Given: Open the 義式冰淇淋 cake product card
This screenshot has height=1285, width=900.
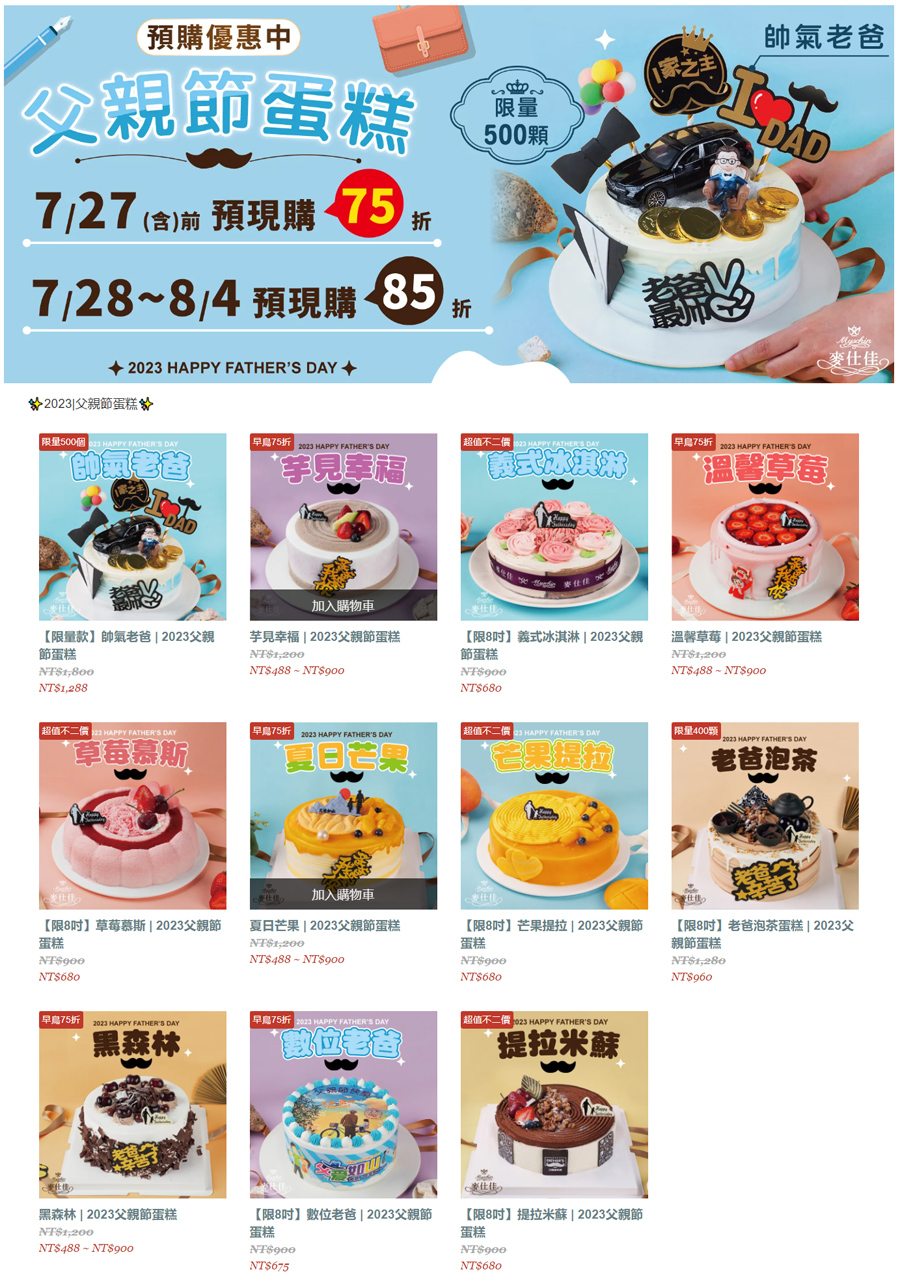Looking at the screenshot, I should [554, 527].
